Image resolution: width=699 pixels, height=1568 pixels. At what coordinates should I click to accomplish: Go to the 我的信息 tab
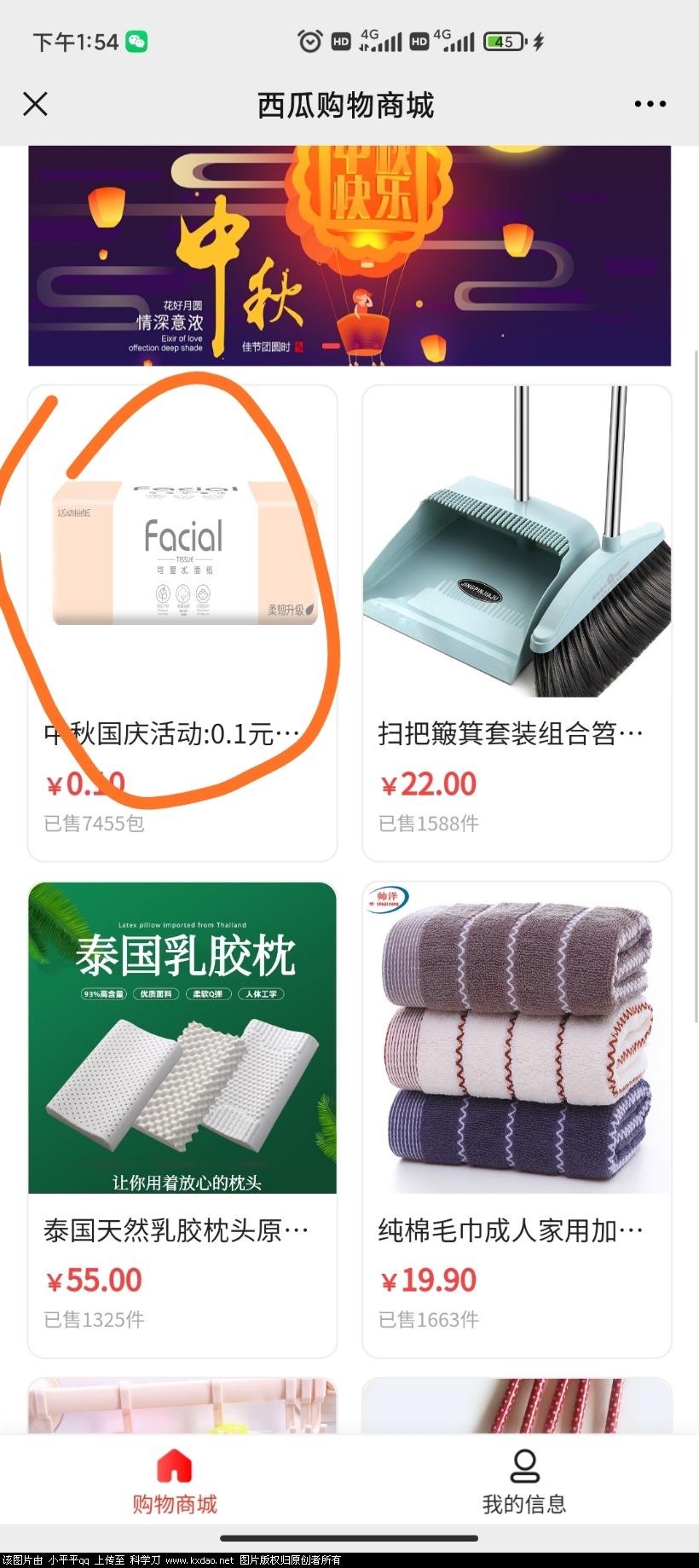tap(524, 1482)
